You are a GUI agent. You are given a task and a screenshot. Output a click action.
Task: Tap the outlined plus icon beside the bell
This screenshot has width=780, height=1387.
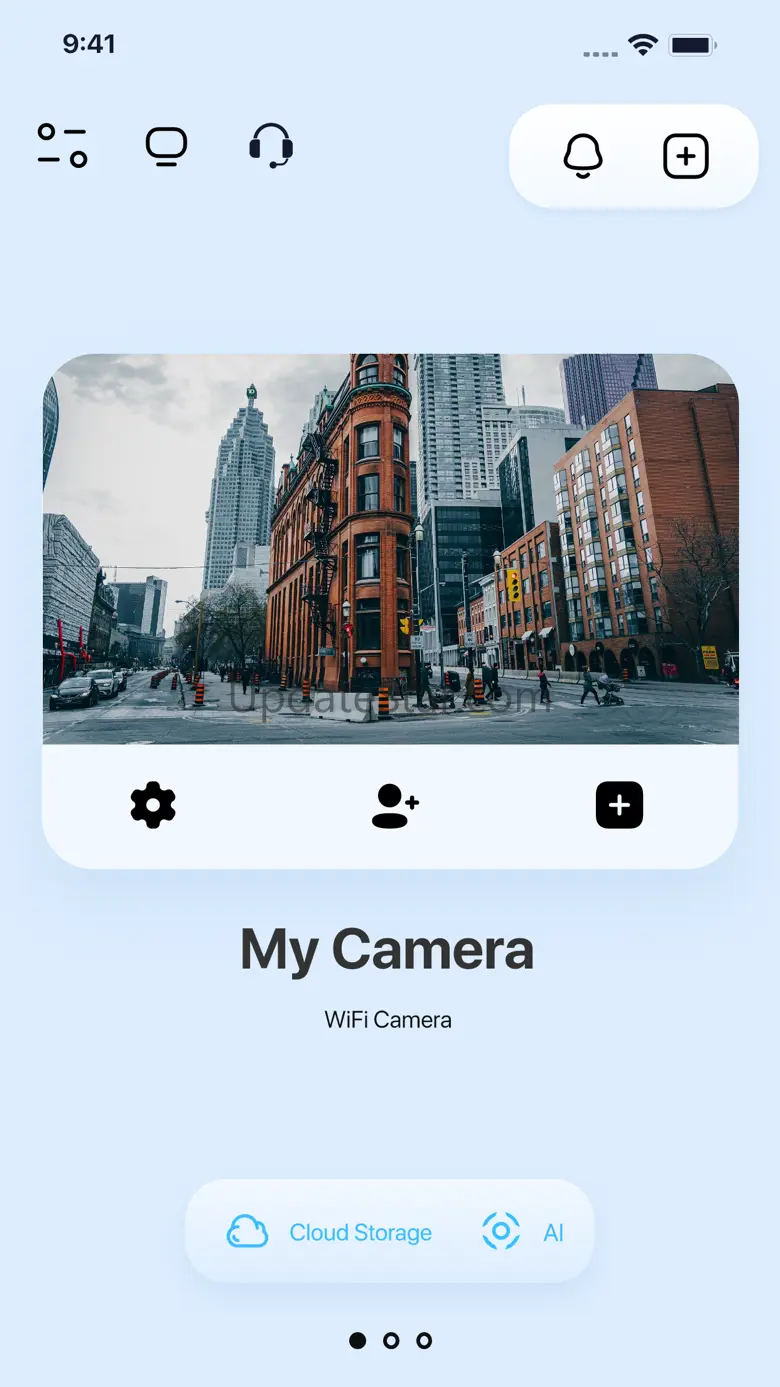(x=686, y=156)
